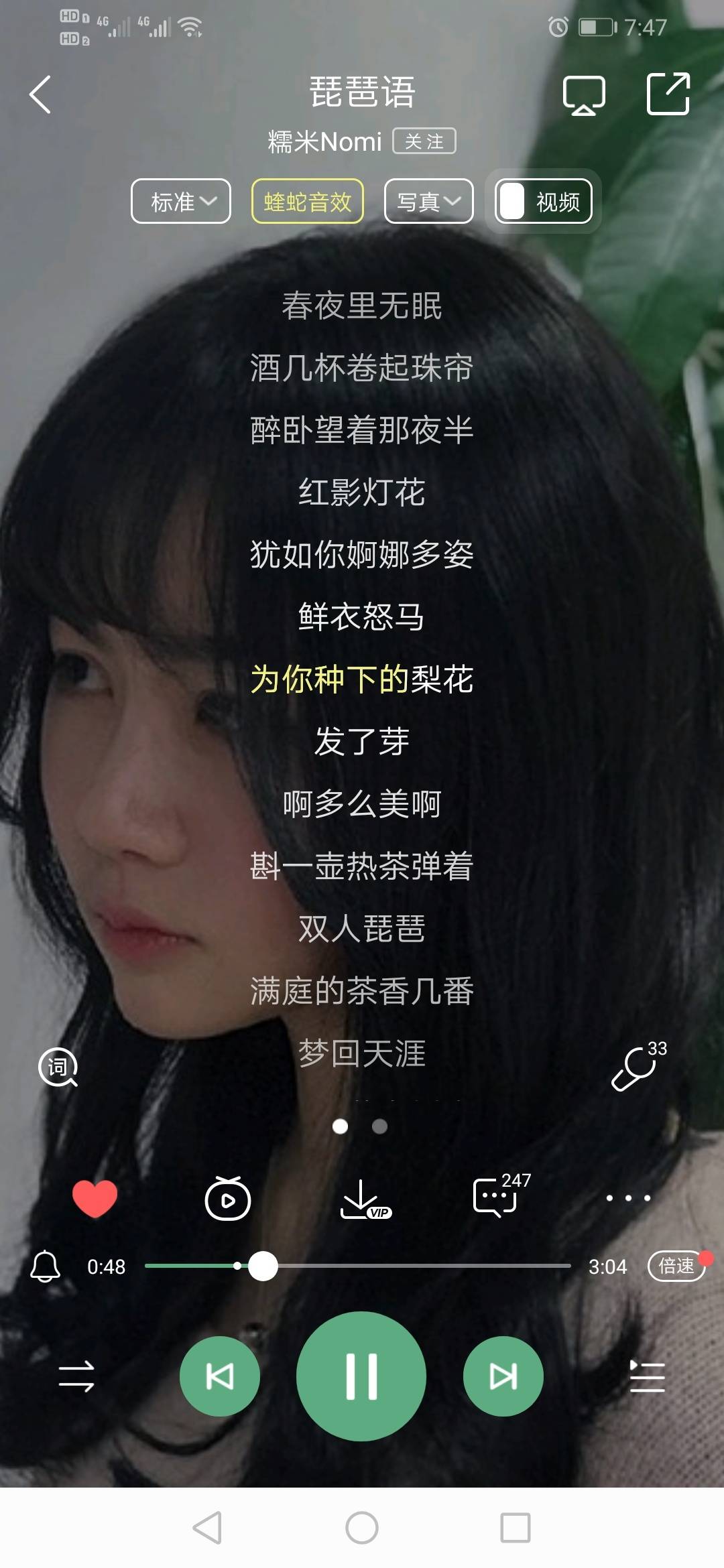724x1568 pixels.
Task: Expand the 写真 display mode dropdown
Action: pos(429,201)
